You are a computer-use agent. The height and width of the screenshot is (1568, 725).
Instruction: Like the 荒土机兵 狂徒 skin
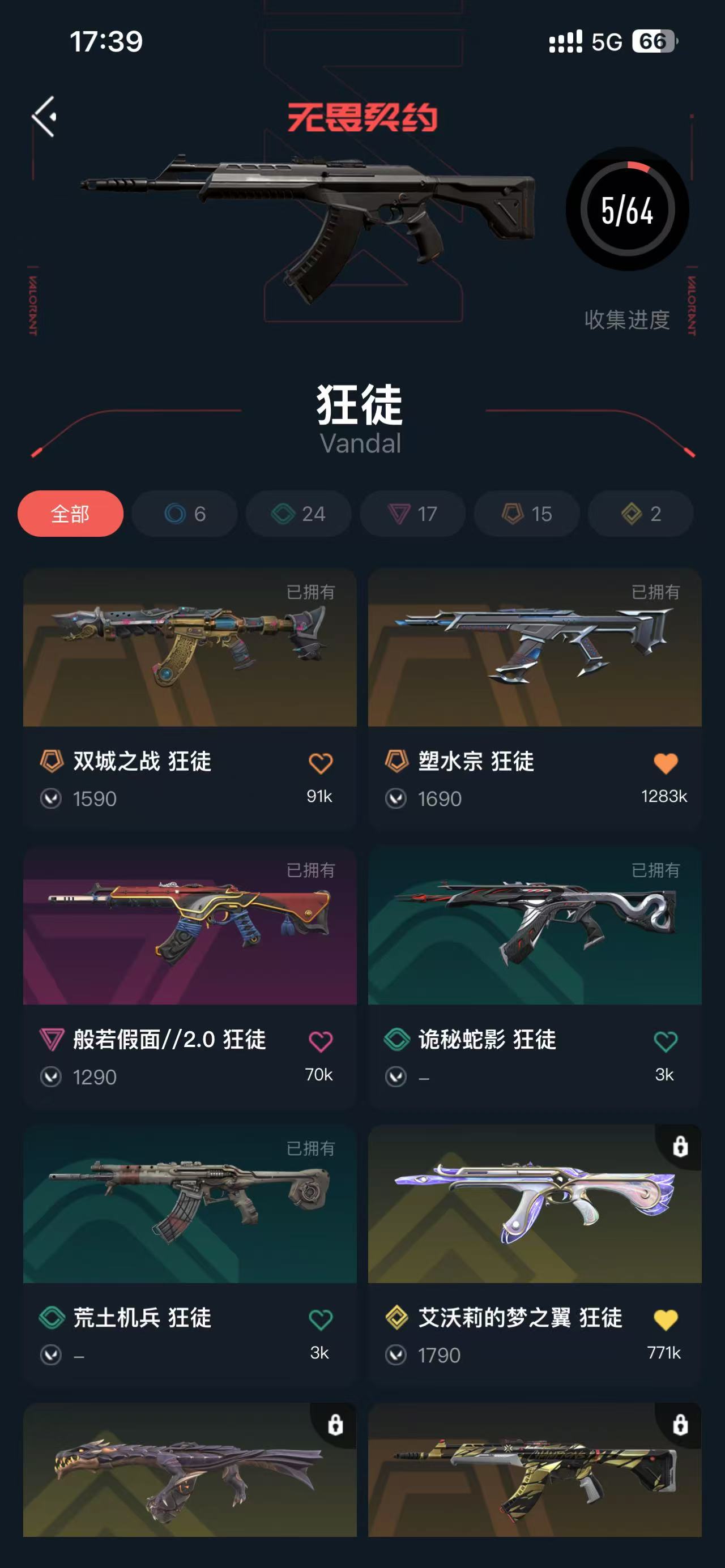point(320,1319)
